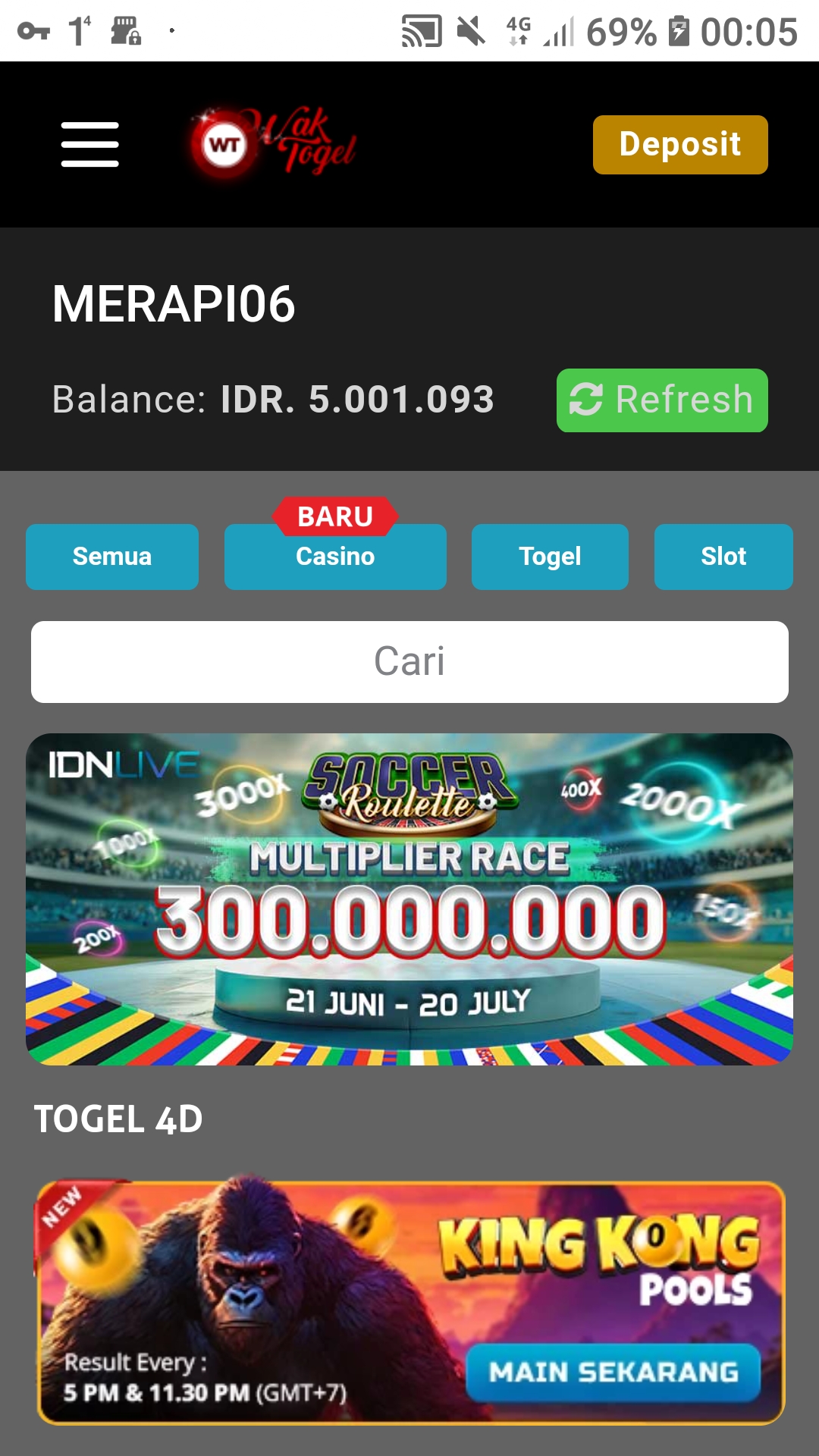Viewport: 819px width, 1456px height.
Task: Tap Main Sekarang on King Kong Pools
Action: click(613, 1372)
